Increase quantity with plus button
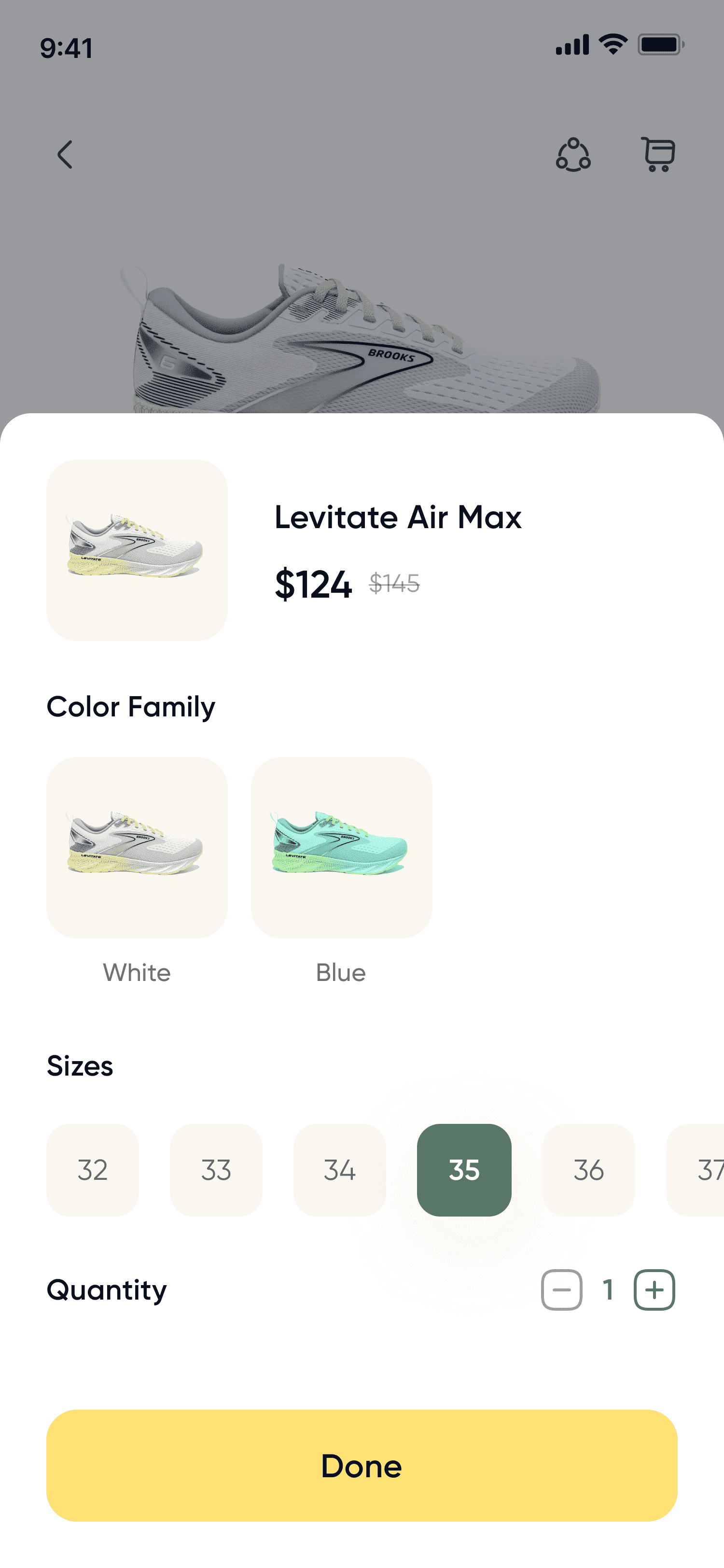Image resolution: width=724 pixels, height=1568 pixels. 654,1289
